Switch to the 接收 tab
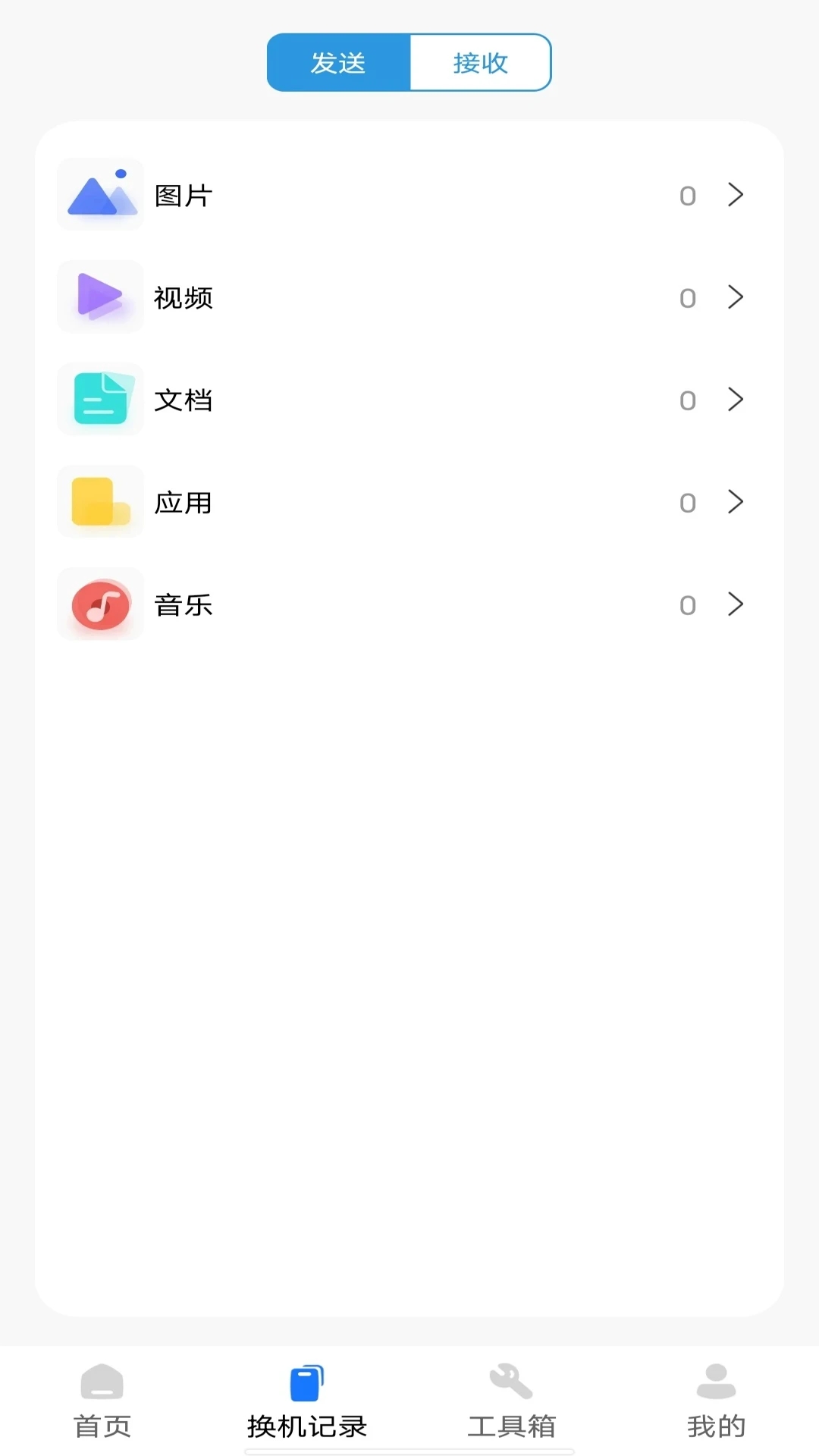 (x=480, y=62)
